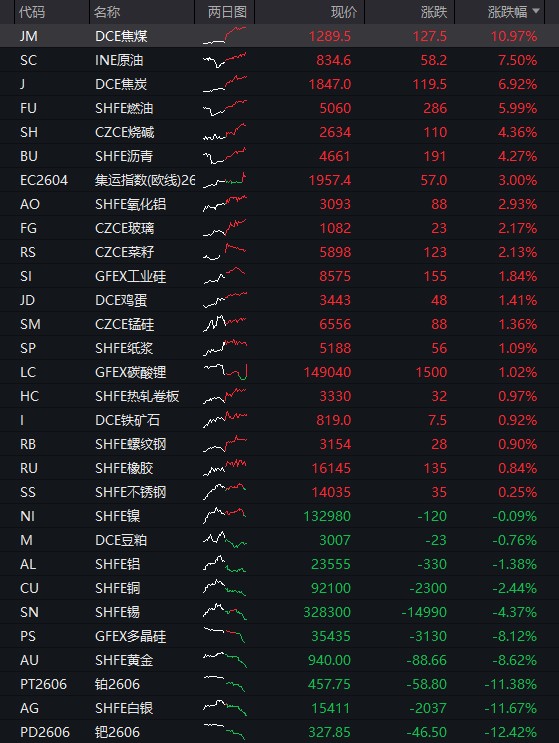Open the DCE铁矿石 (I) row
The image size is (559, 743).
point(280,420)
